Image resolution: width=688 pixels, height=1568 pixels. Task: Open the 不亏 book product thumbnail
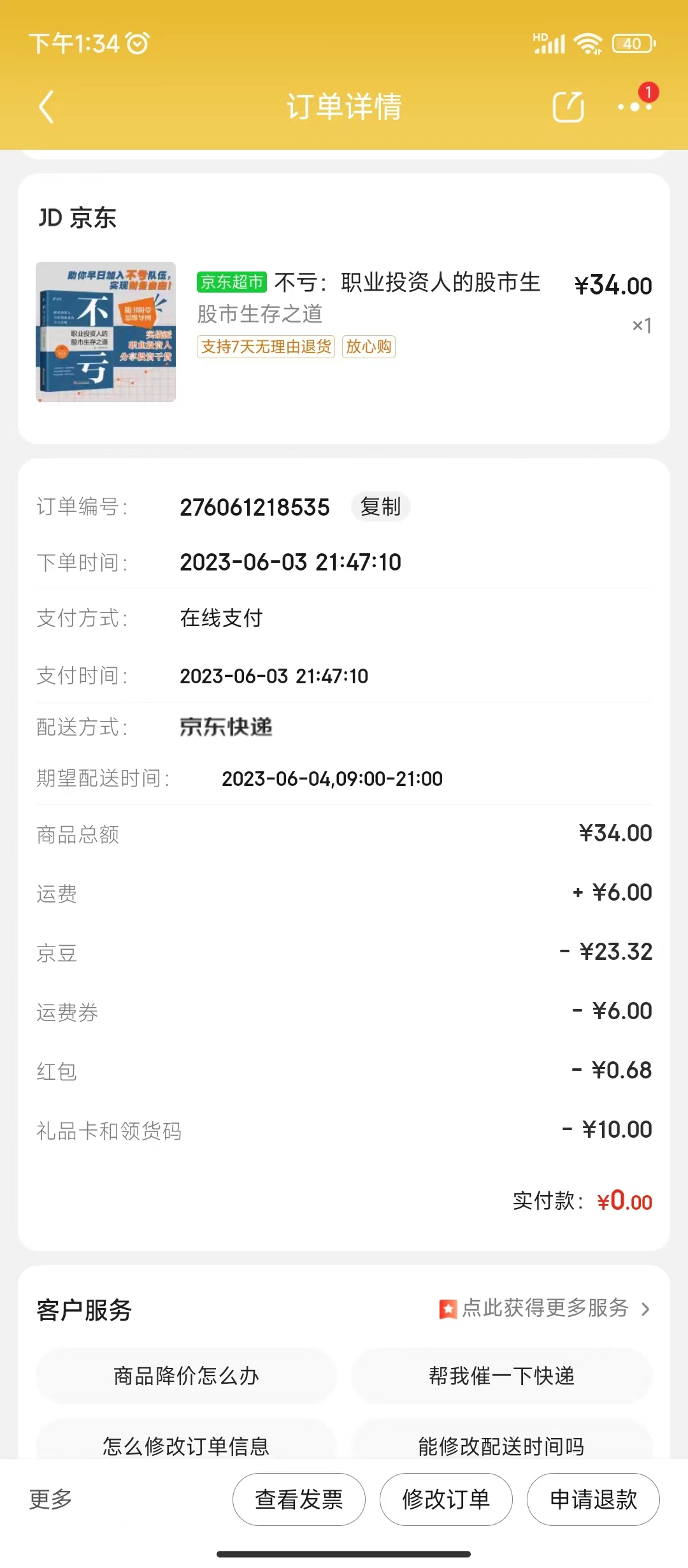106,332
